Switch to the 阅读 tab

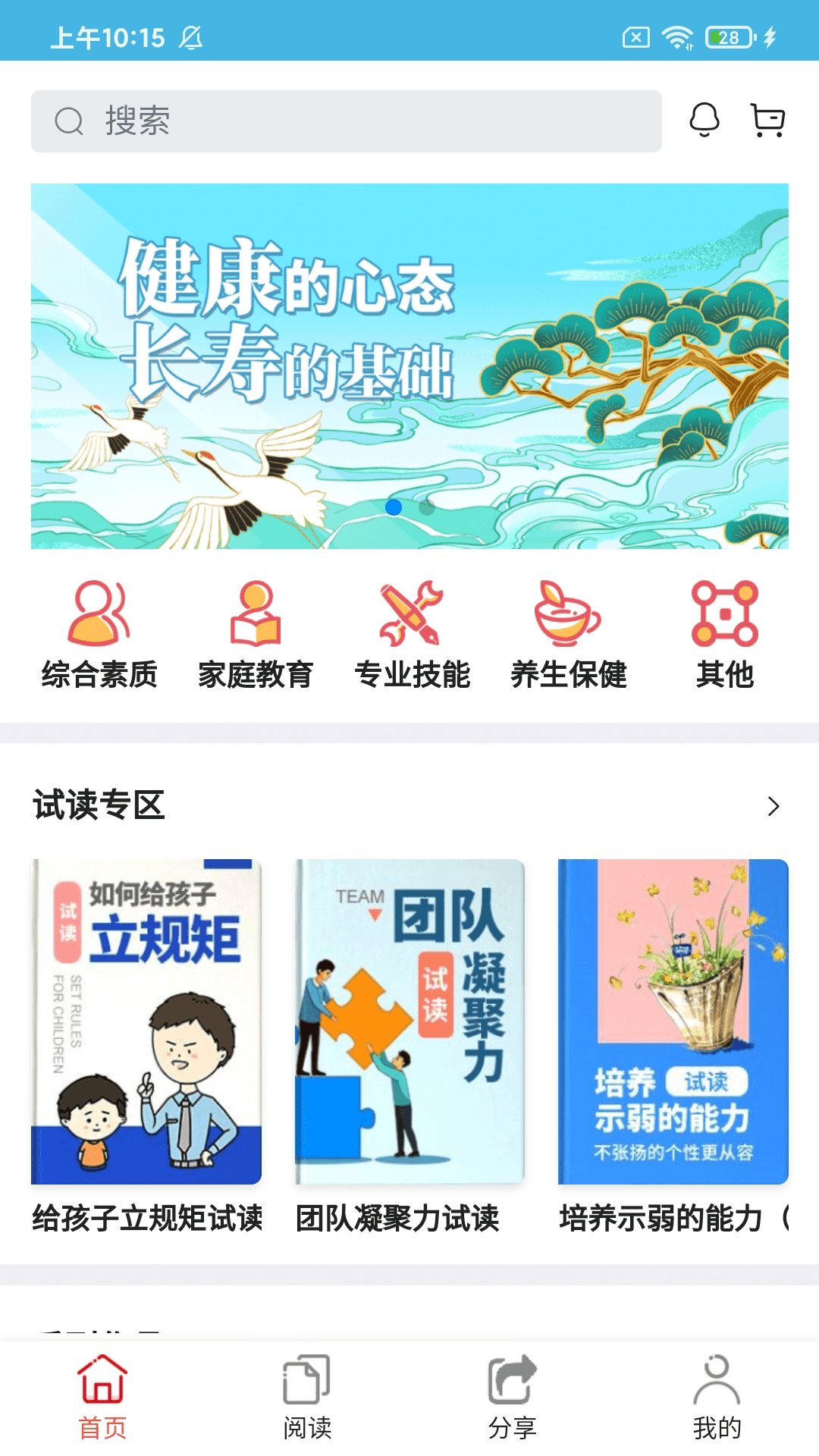coord(307,1396)
